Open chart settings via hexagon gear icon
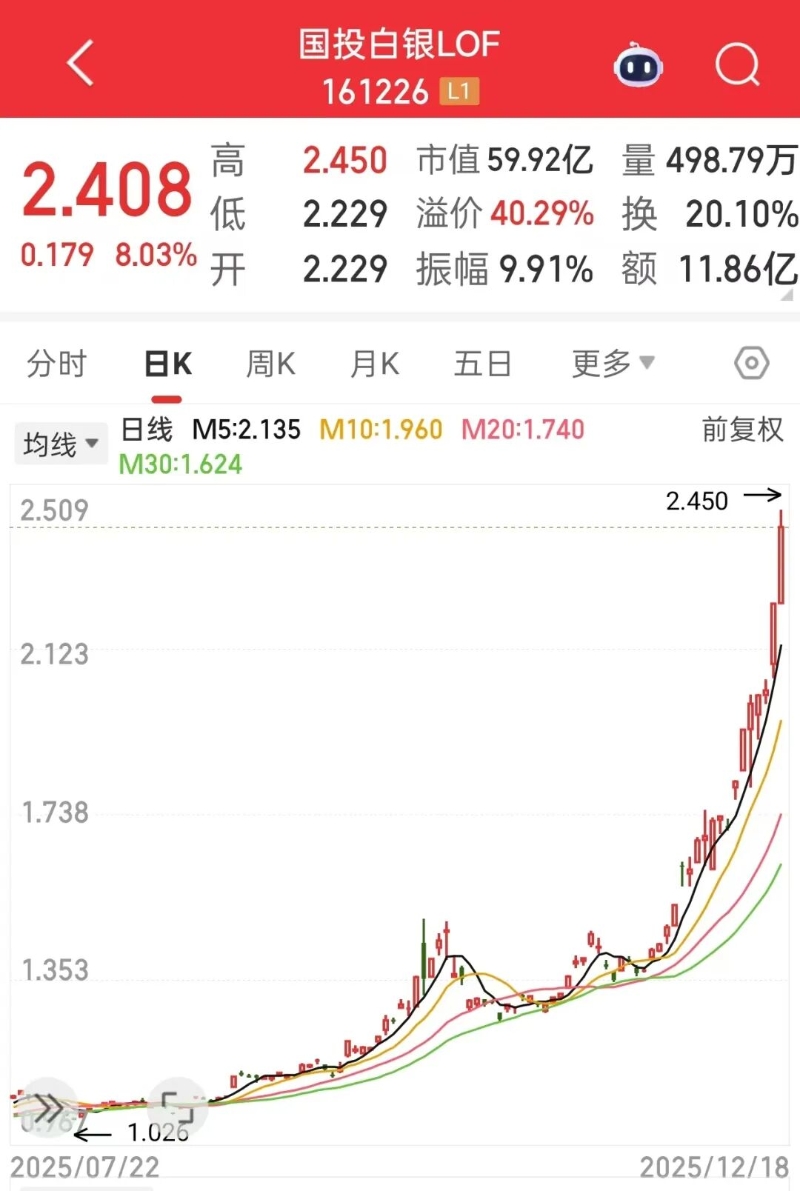The image size is (800, 1191). [750, 364]
